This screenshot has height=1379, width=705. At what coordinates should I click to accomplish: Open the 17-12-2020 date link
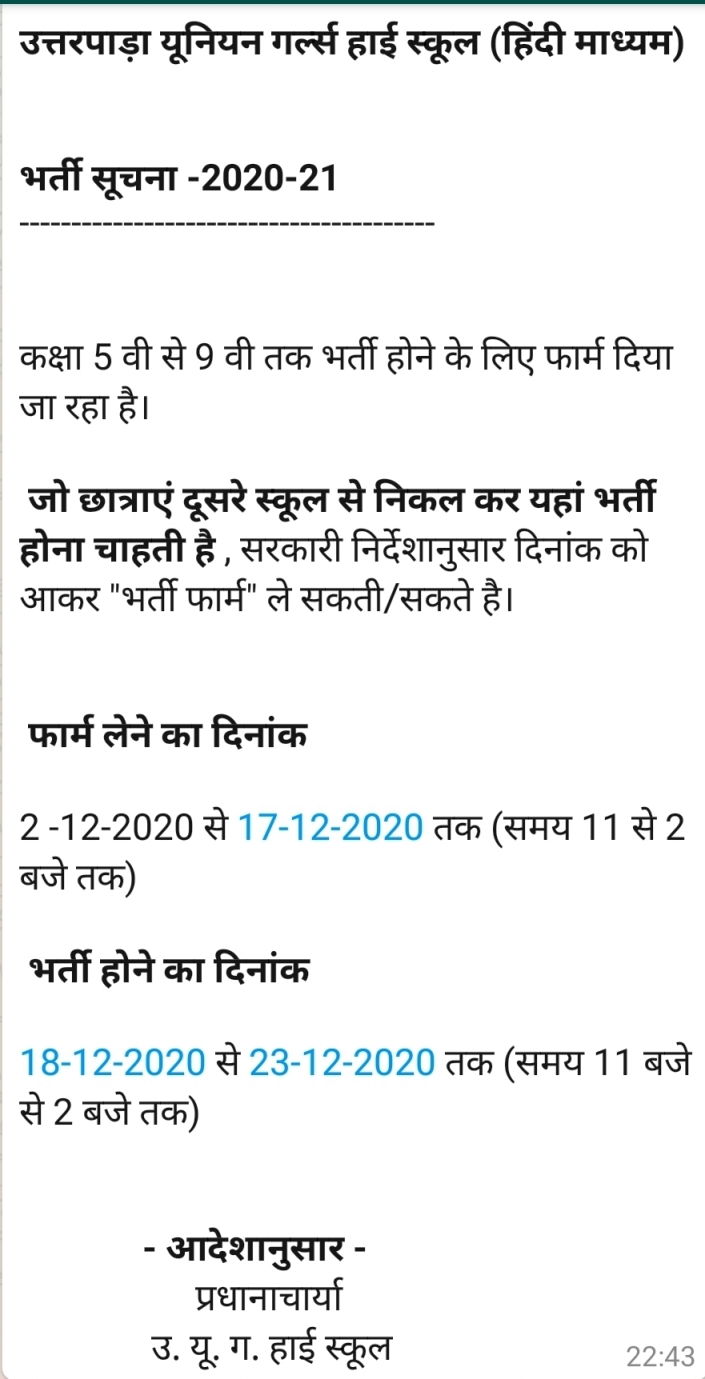tap(329, 829)
